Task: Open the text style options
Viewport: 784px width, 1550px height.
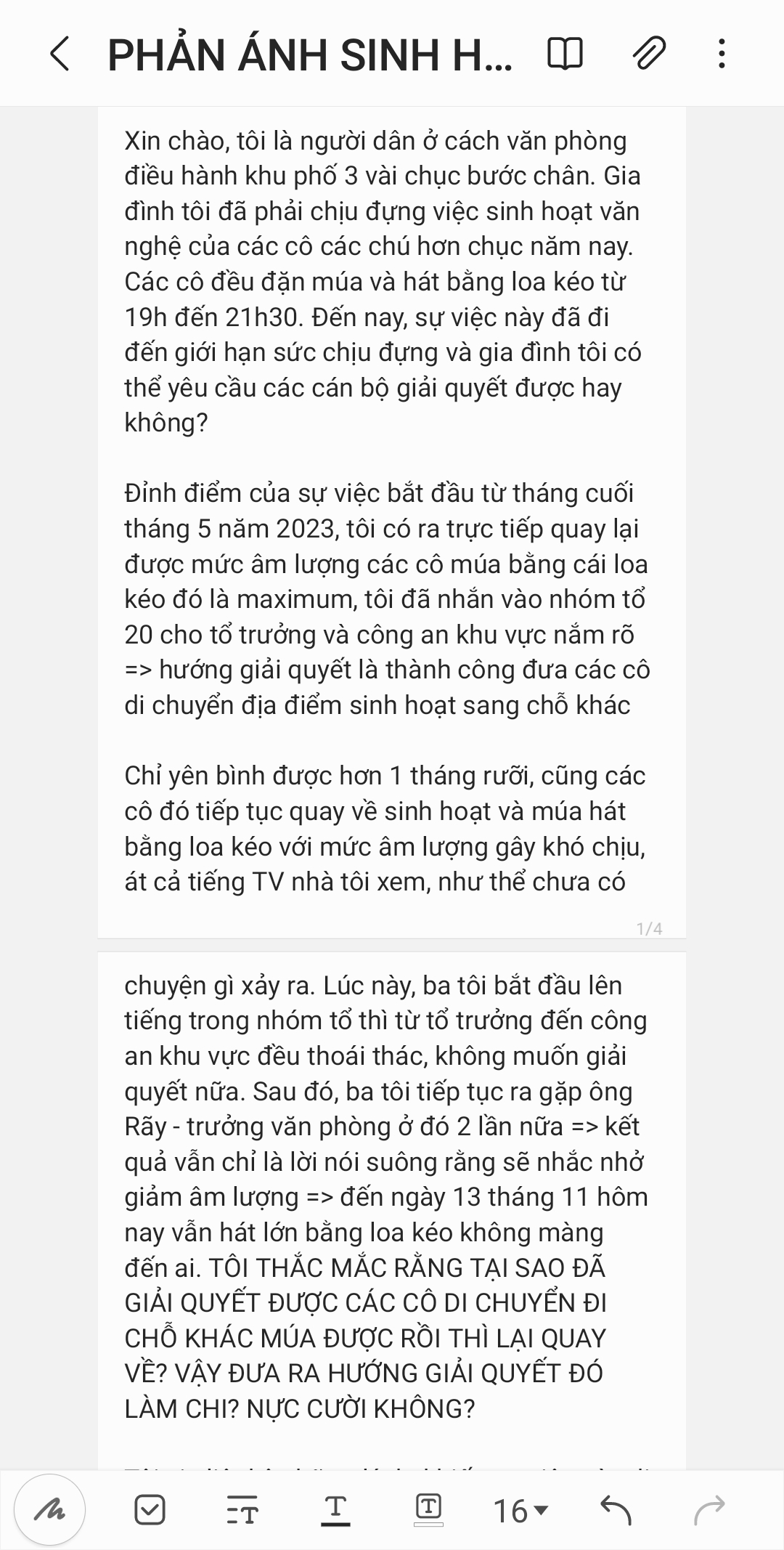Action: point(242,1512)
